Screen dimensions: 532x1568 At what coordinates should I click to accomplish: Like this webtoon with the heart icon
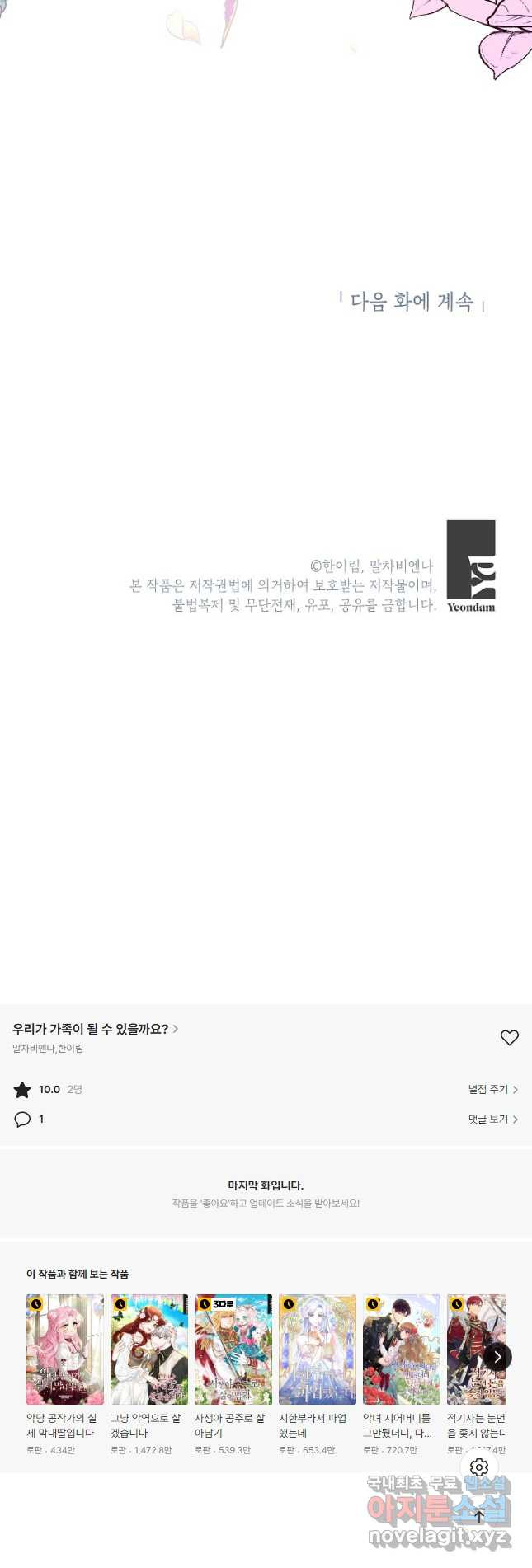click(510, 1038)
